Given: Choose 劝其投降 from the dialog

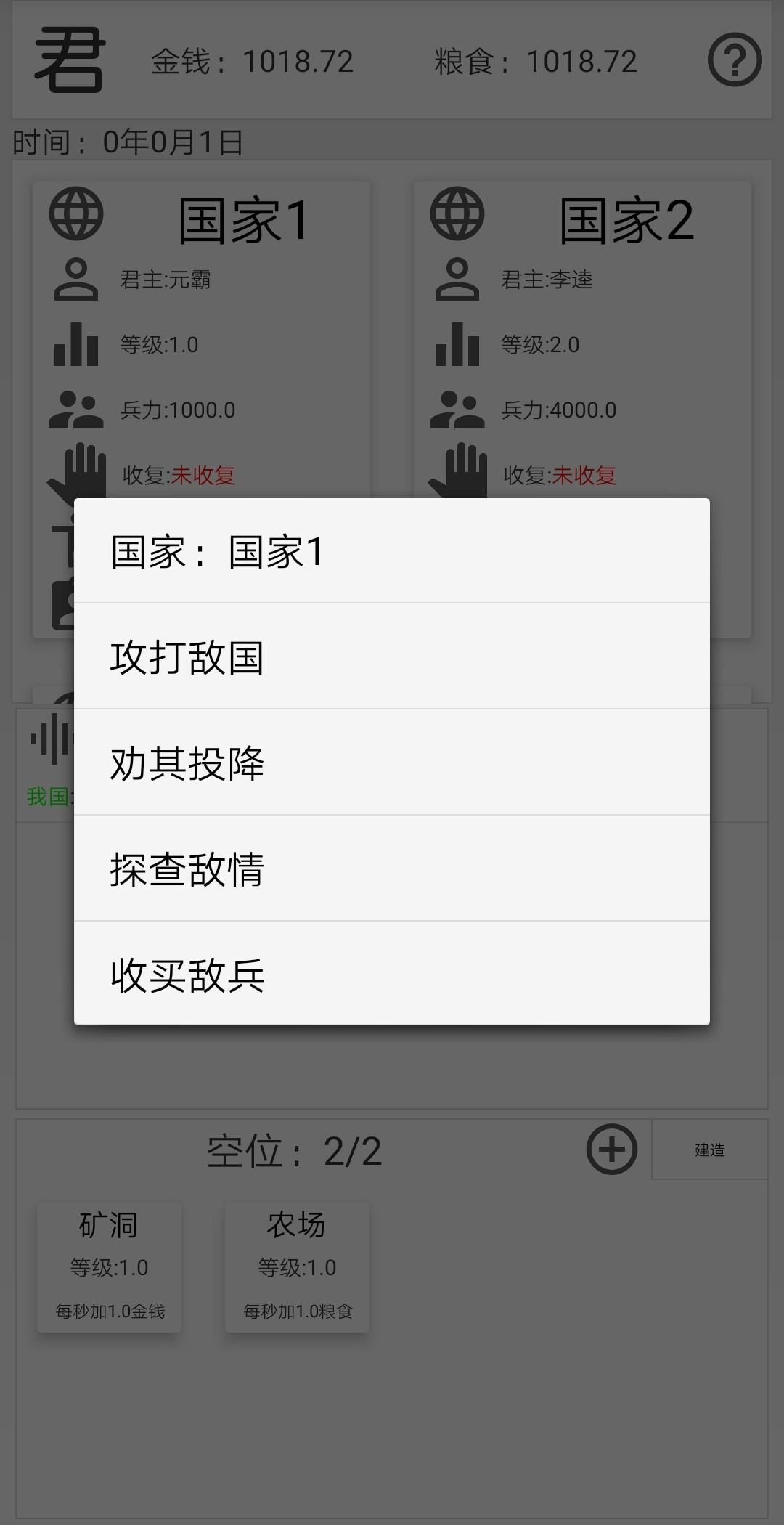Looking at the screenshot, I should point(392,762).
